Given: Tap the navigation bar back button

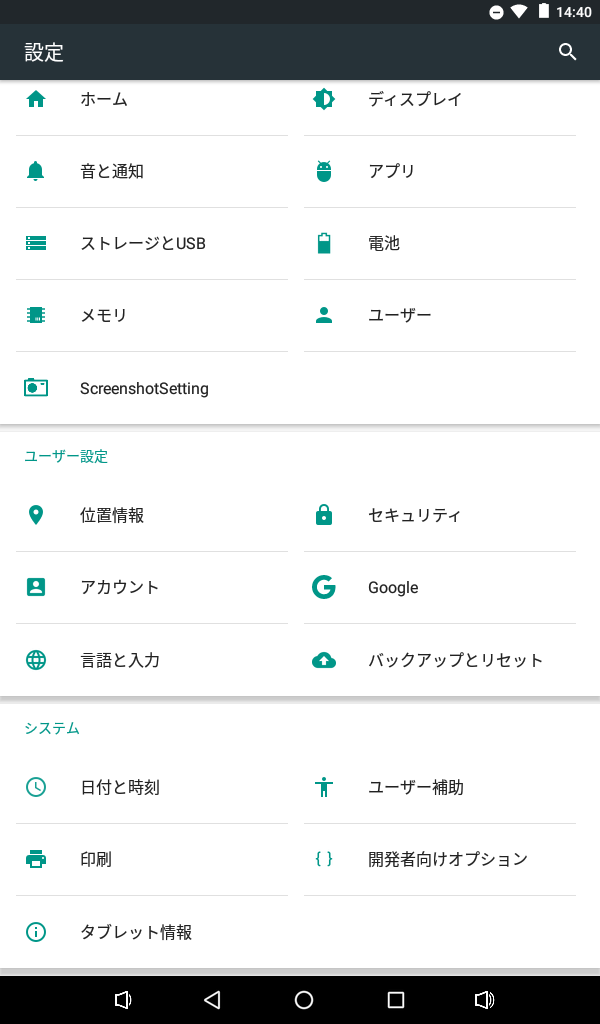Looking at the screenshot, I should (x=212, y=999).
